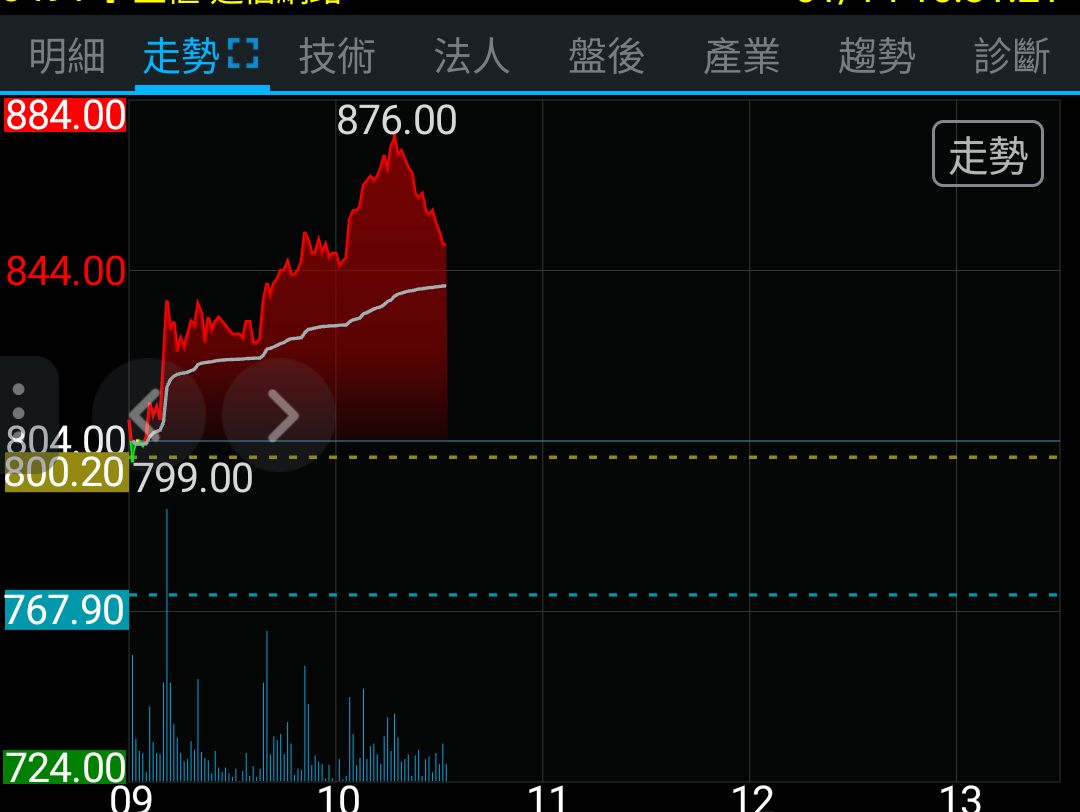
Task: Go to the next stock with right arrow
Action: (279, 414)
